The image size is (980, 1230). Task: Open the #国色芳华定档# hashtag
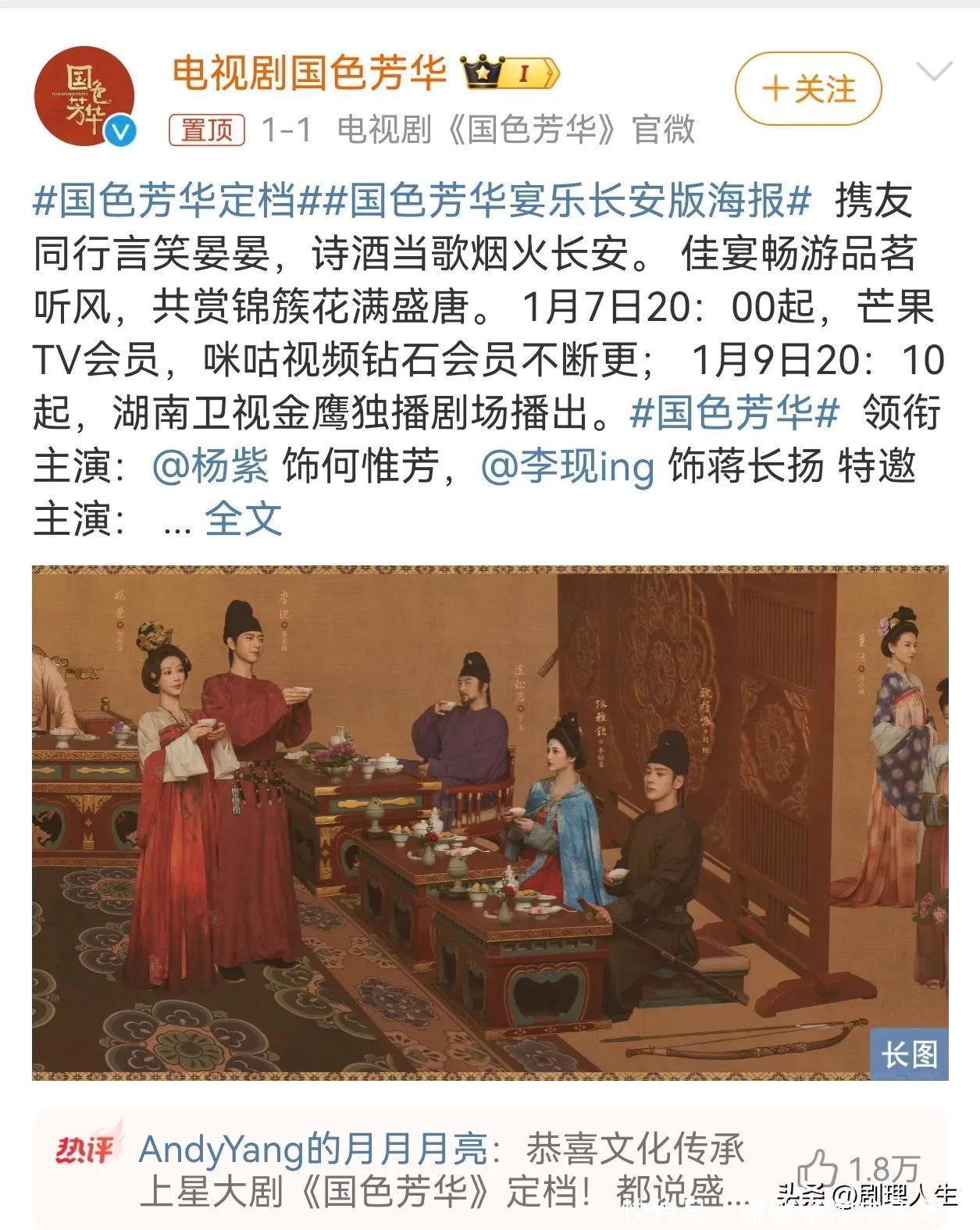pos(165,201)
